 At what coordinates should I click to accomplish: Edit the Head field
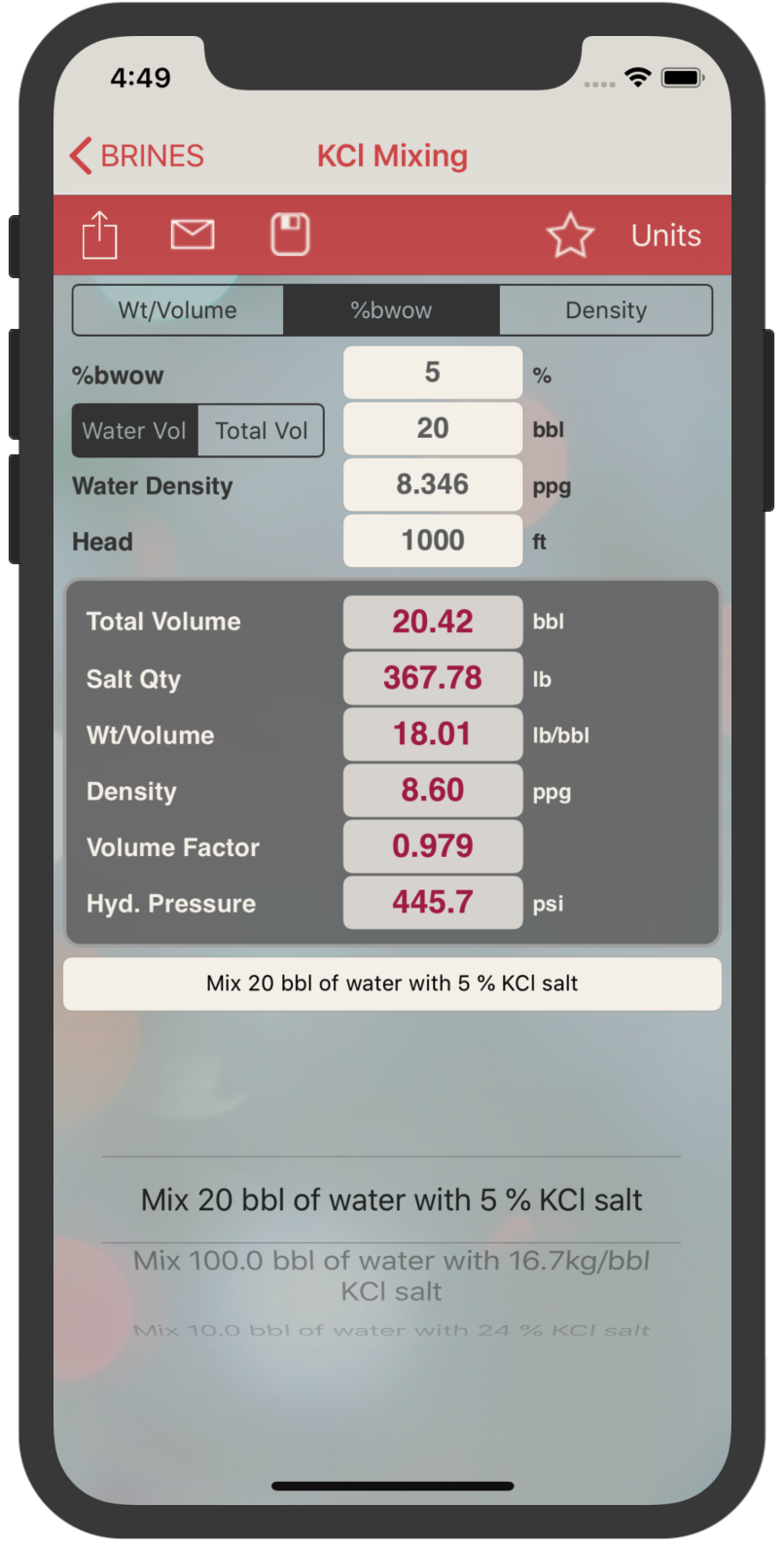433,541
